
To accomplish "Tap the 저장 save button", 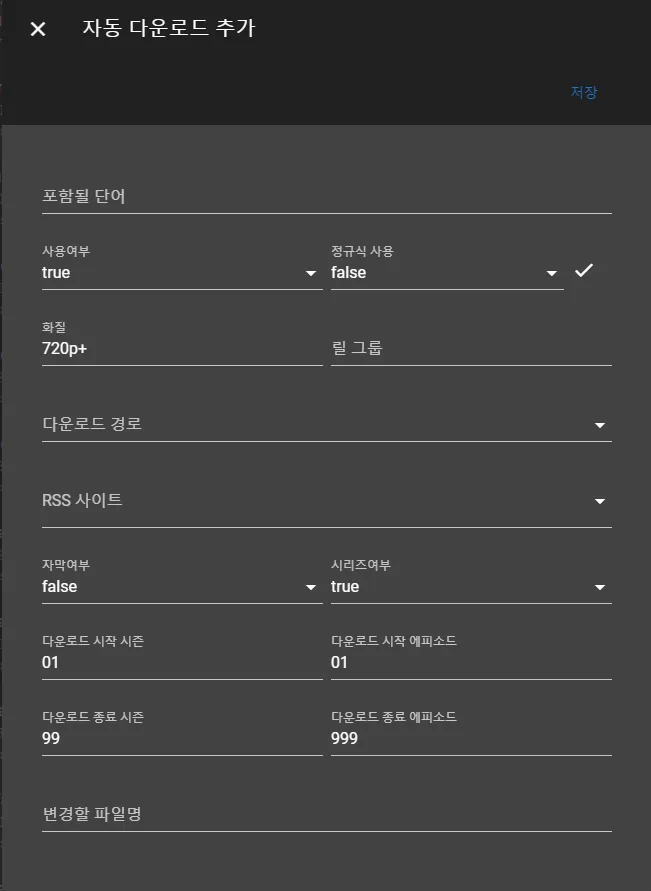I will click(583, 92).
